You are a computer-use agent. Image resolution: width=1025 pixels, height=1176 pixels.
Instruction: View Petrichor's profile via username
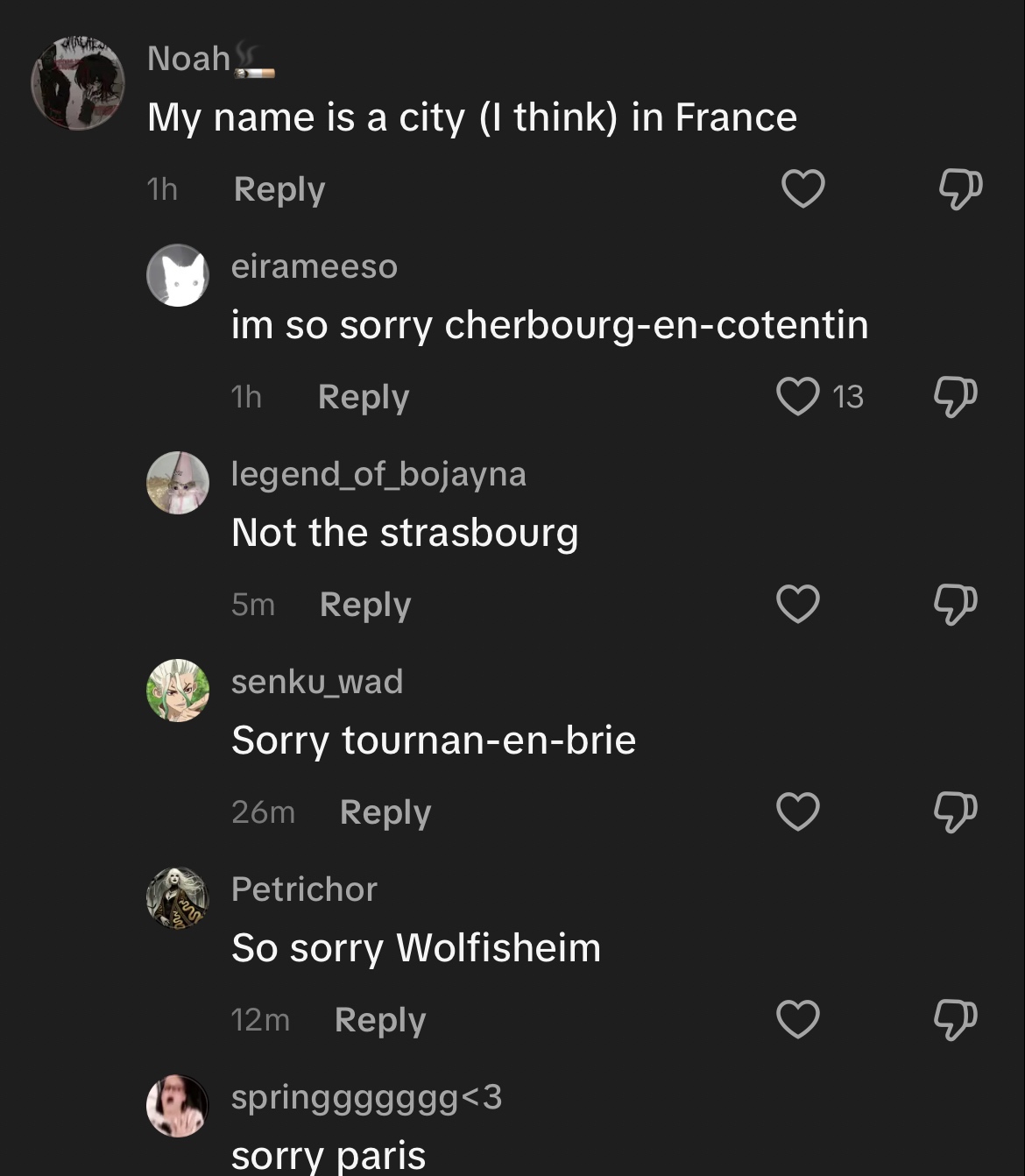point(304,889)
